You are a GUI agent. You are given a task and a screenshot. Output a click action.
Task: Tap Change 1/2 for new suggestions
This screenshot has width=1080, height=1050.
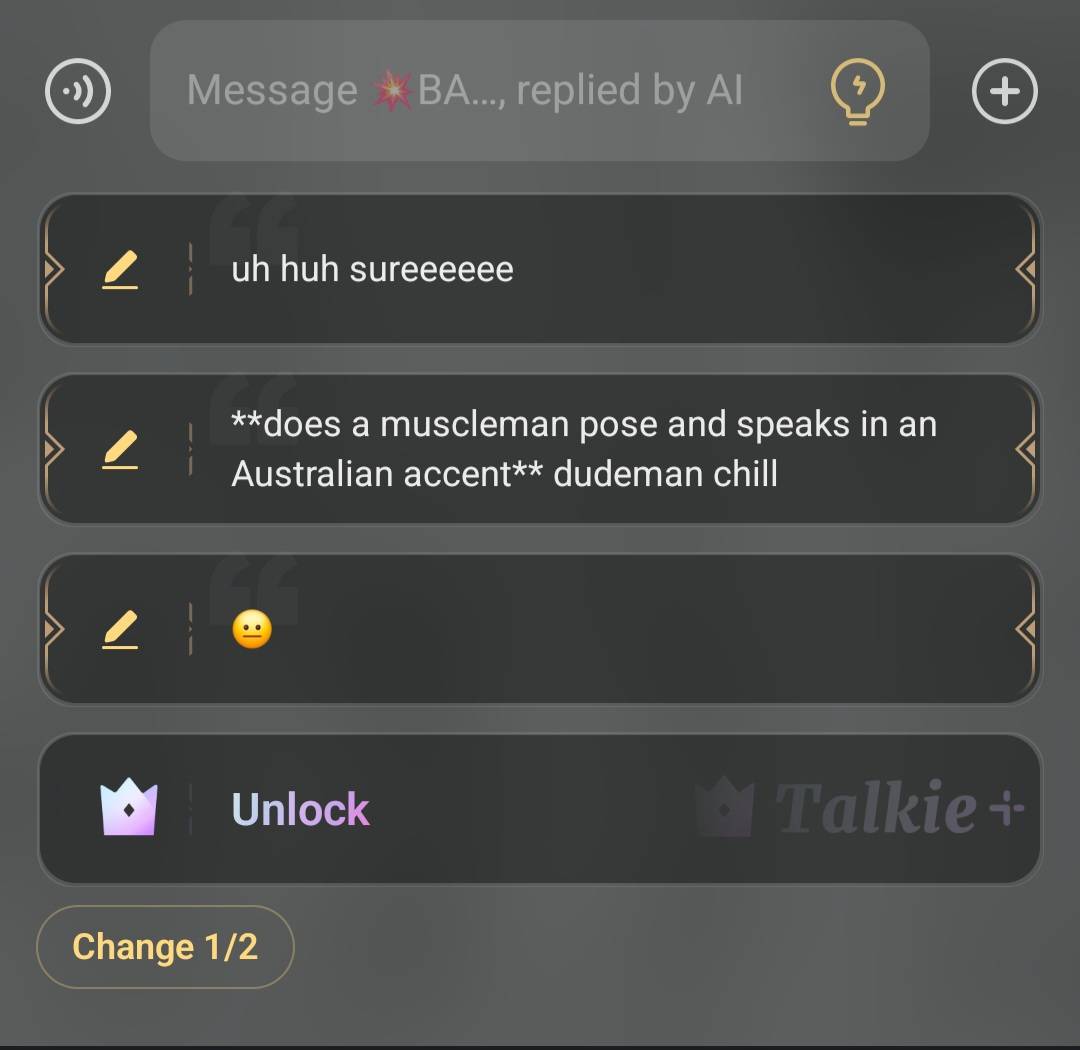[x=165, y=946]
